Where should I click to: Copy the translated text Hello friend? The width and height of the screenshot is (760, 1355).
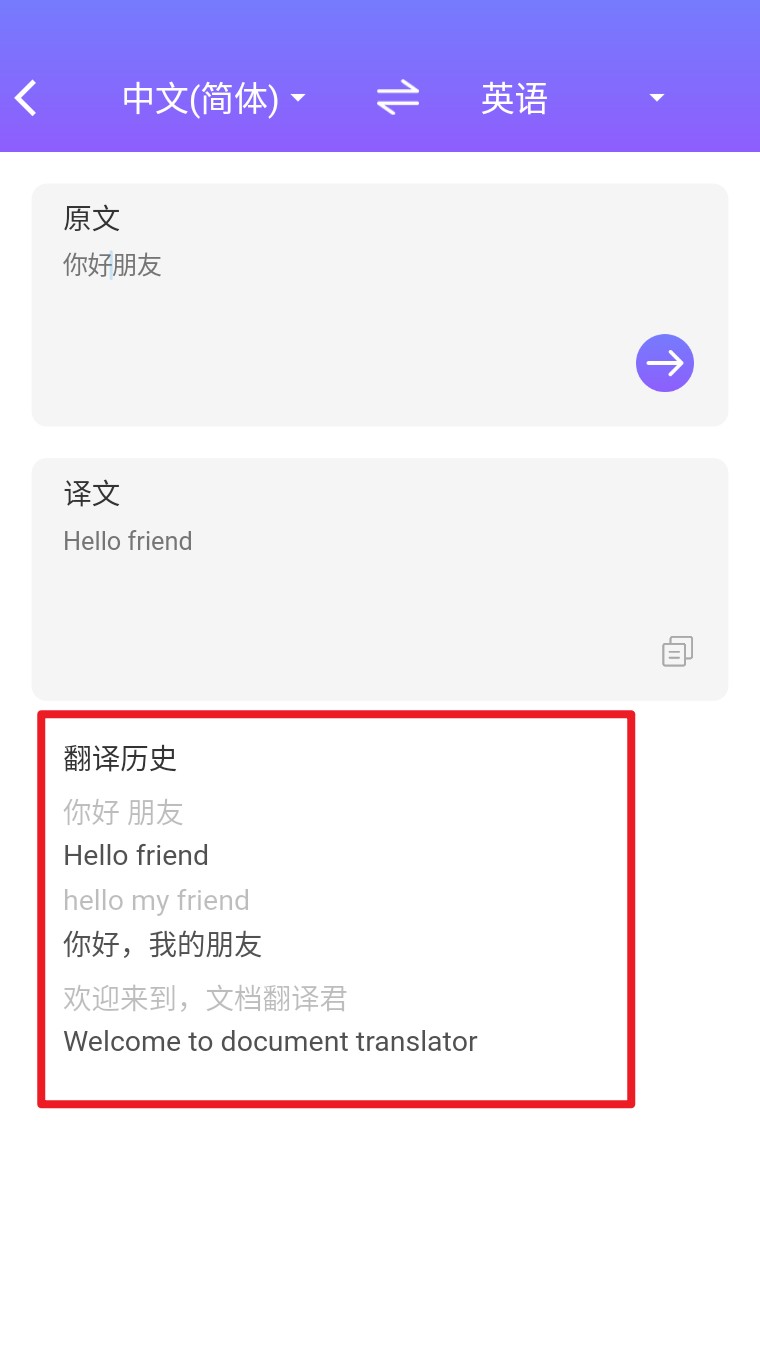tap(677, 652)
